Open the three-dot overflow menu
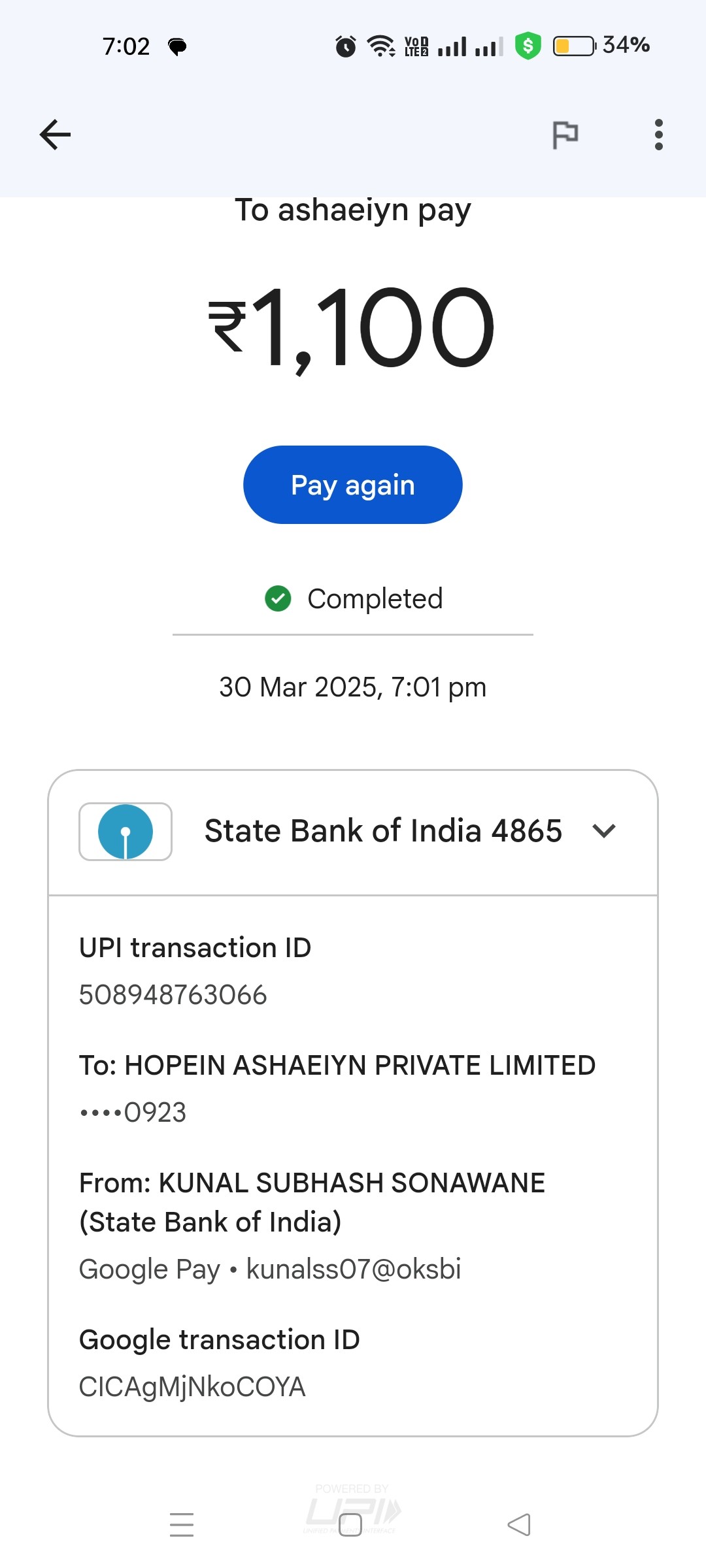This screenshot has width=706, height=1568. [658, 135]
